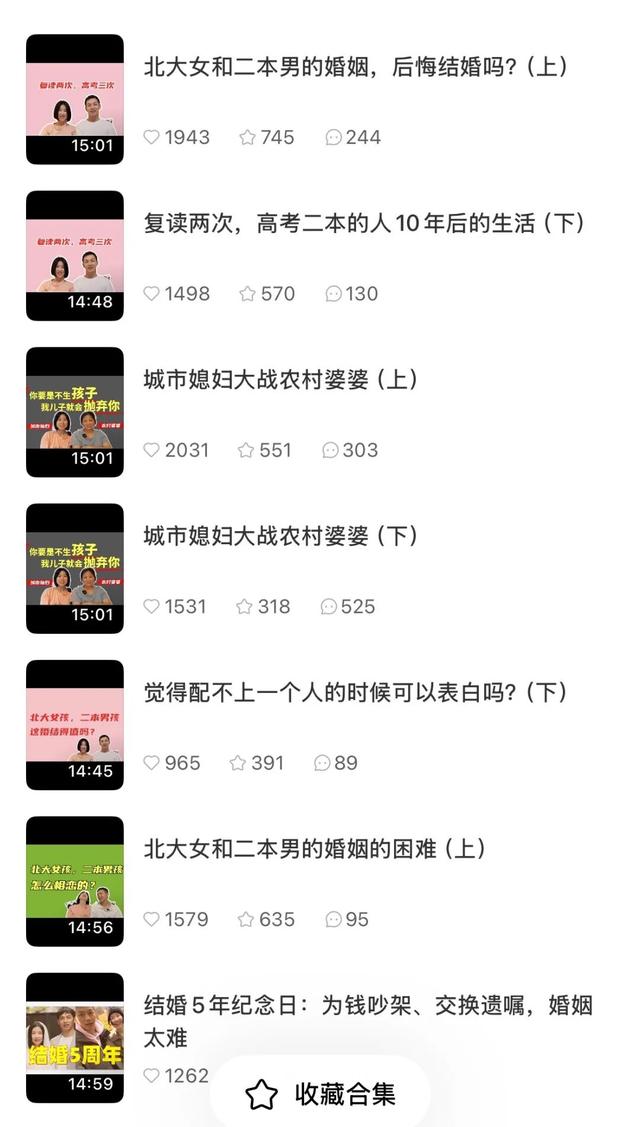Tap the 收藏合集 button
This screenshot has height=1127, width=640.
coord(321,1094)
